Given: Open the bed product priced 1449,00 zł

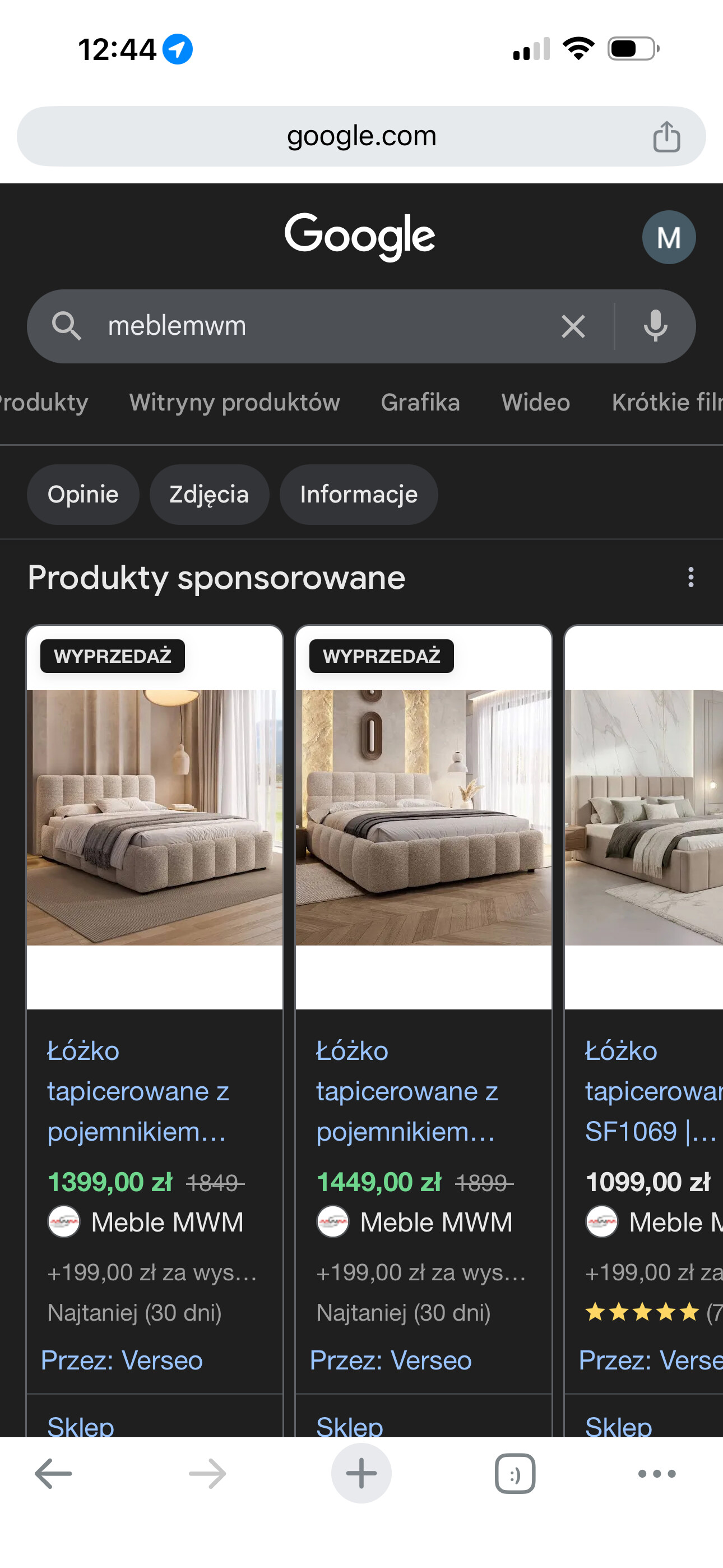Looking at the screenshot, I should click(406, 1091).
